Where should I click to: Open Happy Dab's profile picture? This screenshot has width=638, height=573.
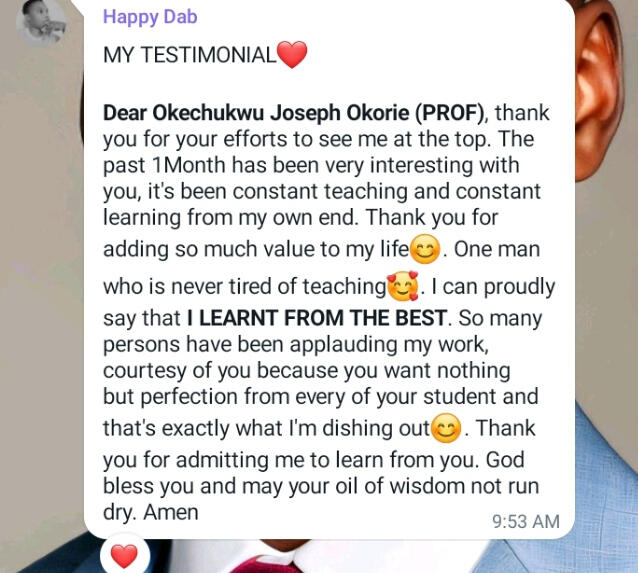point(43,20)
